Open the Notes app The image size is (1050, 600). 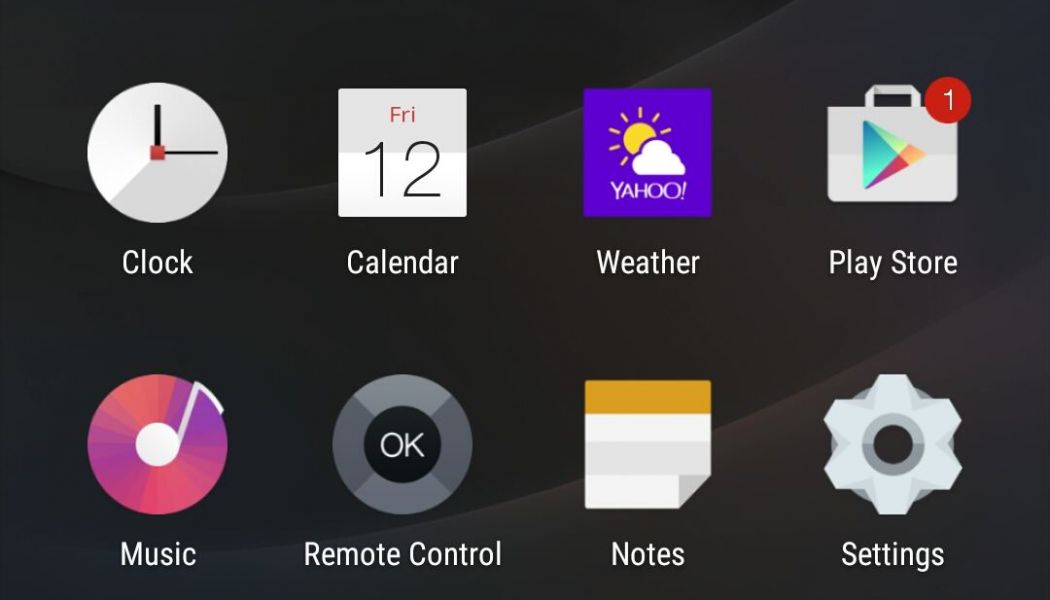coord(647,444)
